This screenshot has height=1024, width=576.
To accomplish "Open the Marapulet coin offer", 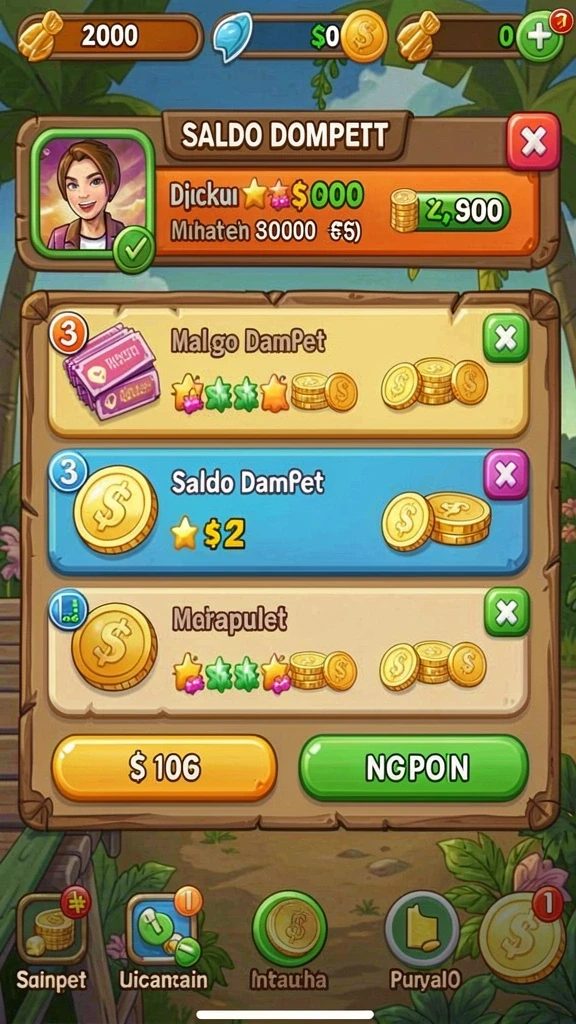I will [x=288, y=650].
